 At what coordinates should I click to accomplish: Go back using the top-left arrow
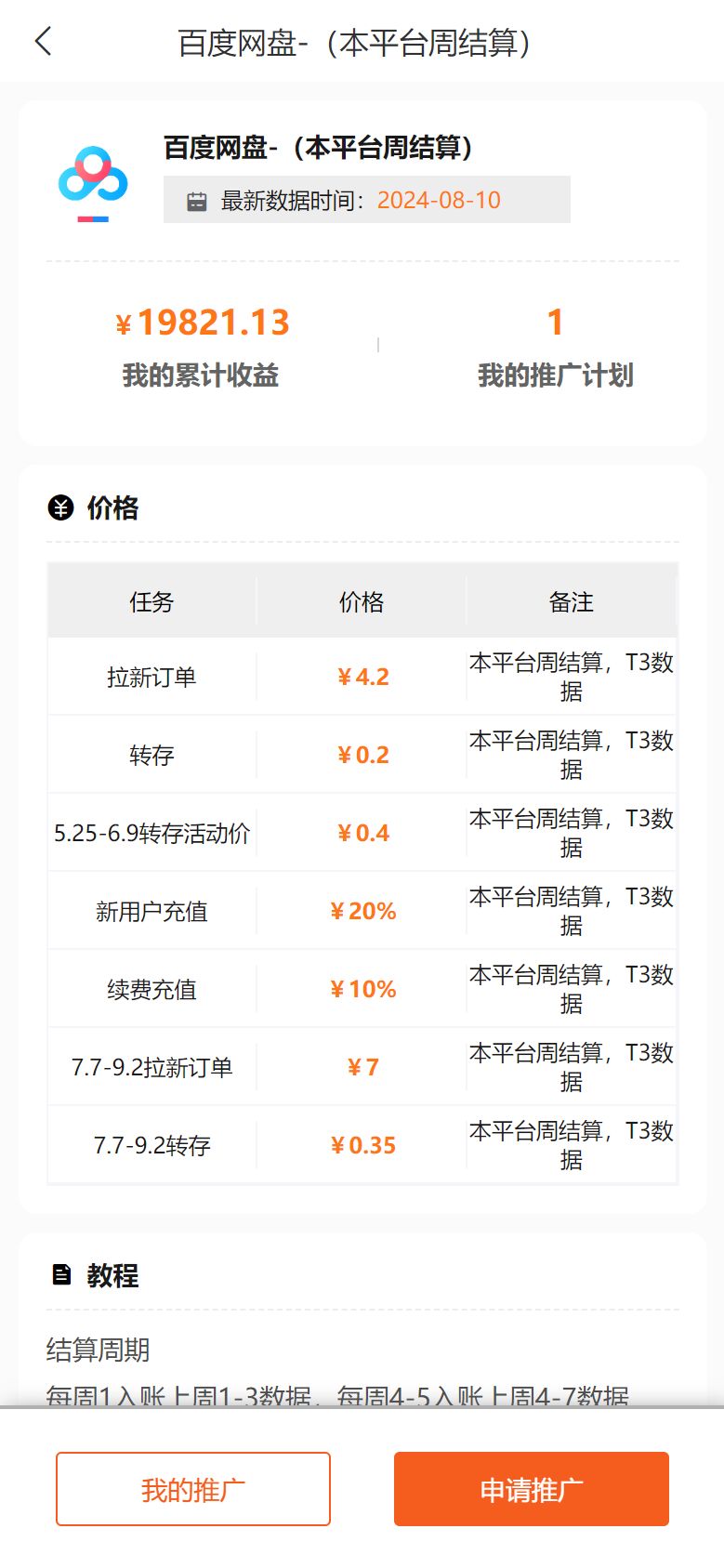tap(43, 42)
